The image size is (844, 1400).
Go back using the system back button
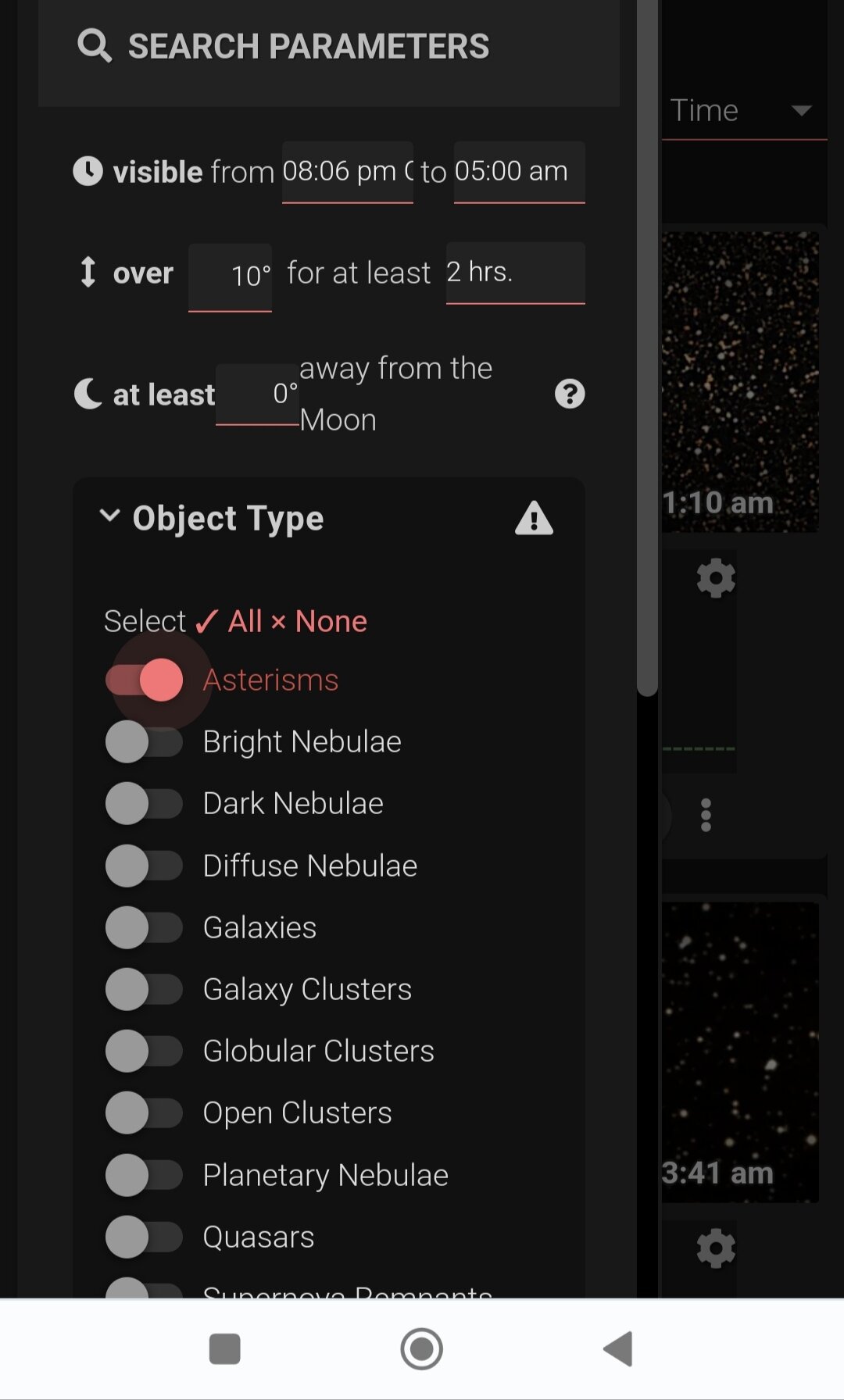click(618, 1349)
